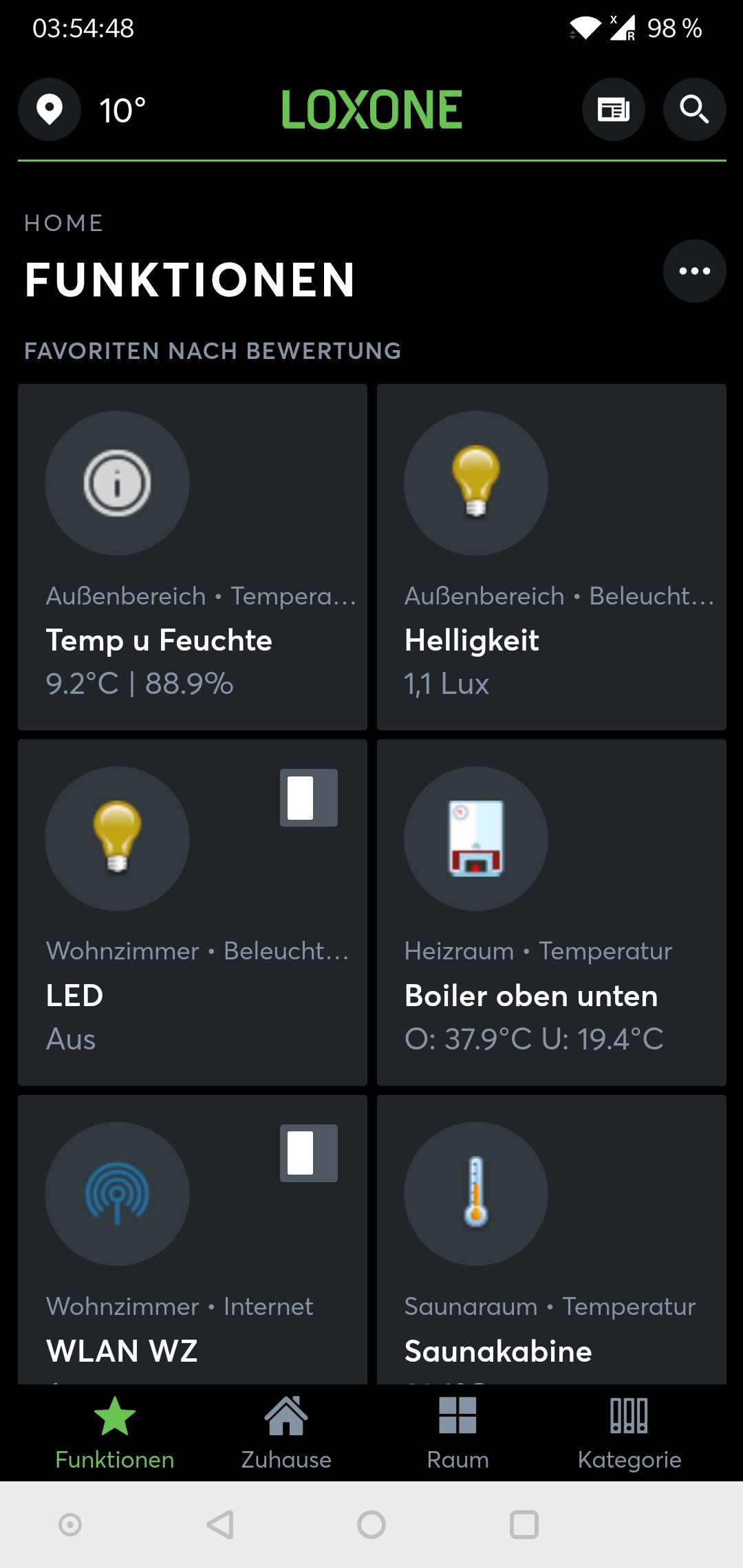The width and height of the screenshot is (743, 1568).
Task: Toggle the LED switch on
Action: (309, 798)
